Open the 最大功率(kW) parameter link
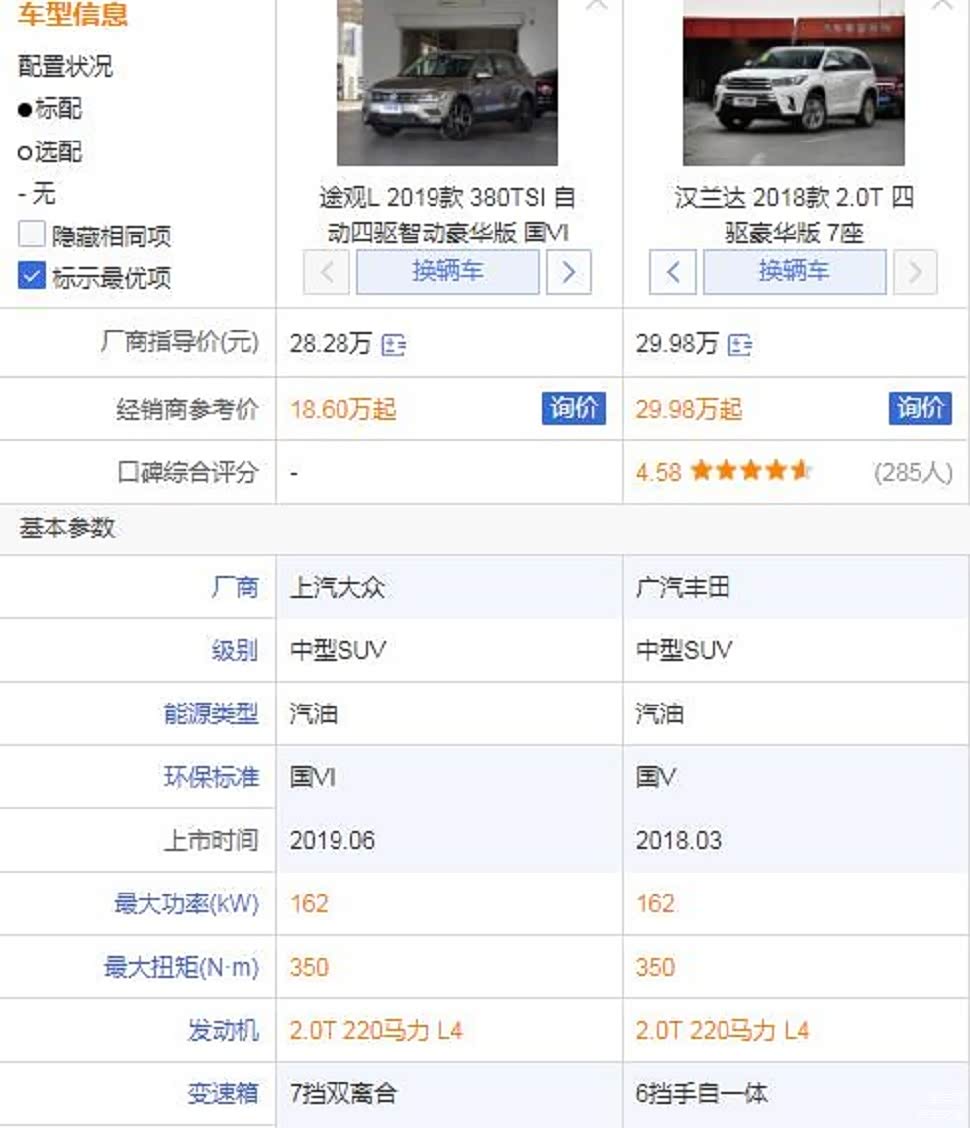970x1128 pixels. (186, 904)
